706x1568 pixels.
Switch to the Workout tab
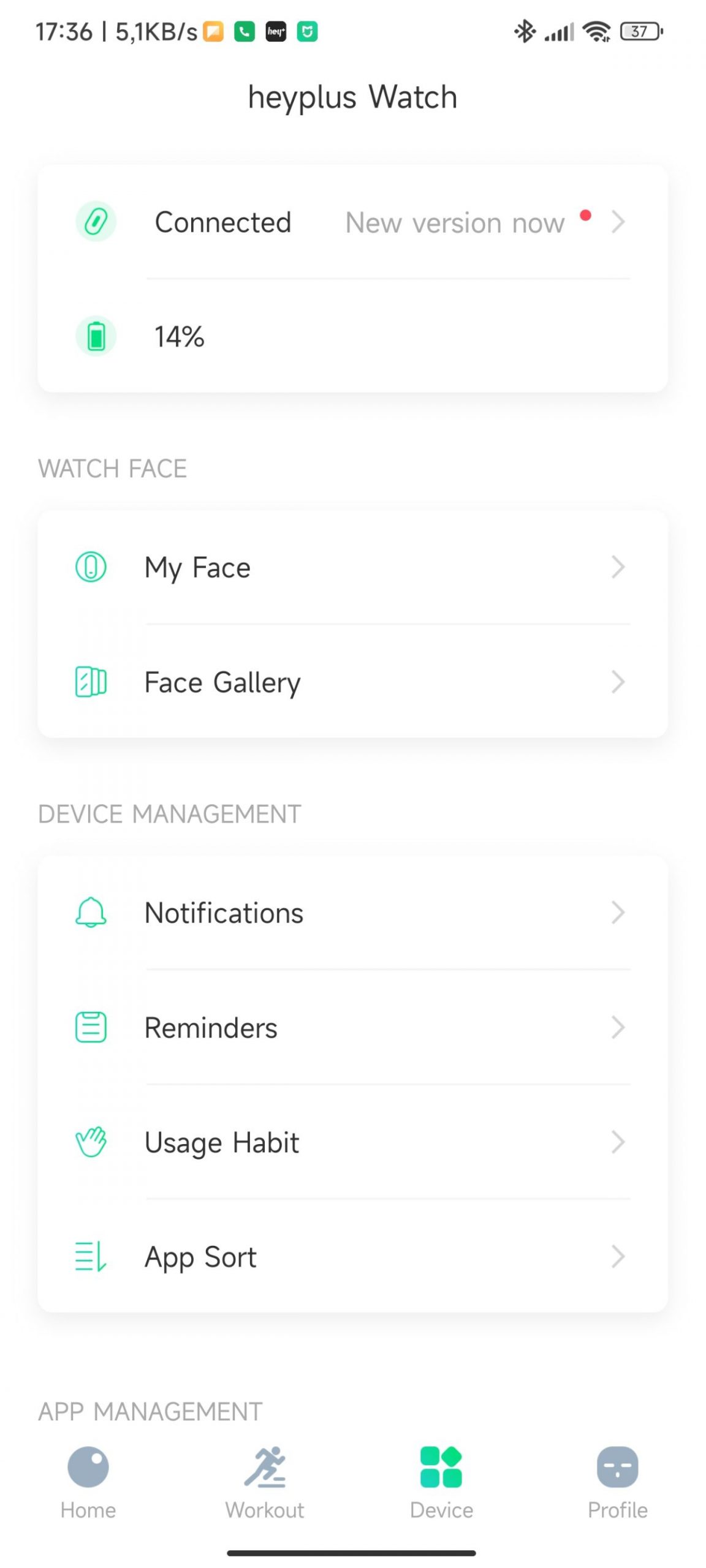265,1482
